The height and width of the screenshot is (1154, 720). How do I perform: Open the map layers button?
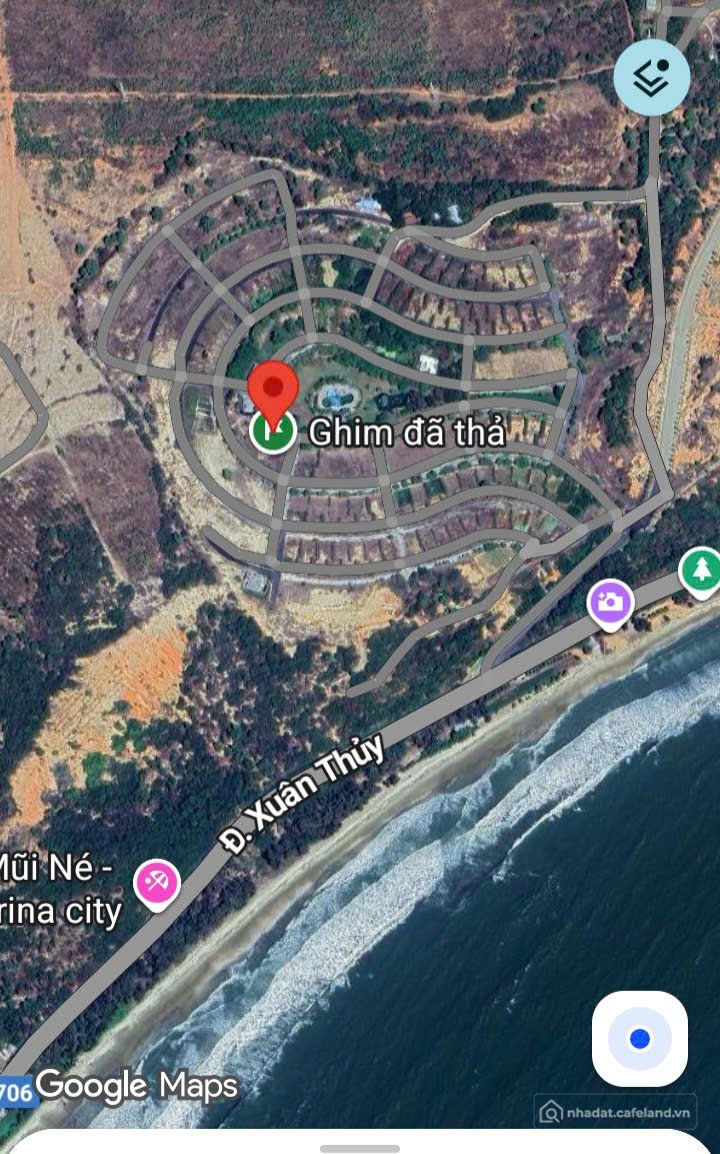pos(652,76)
